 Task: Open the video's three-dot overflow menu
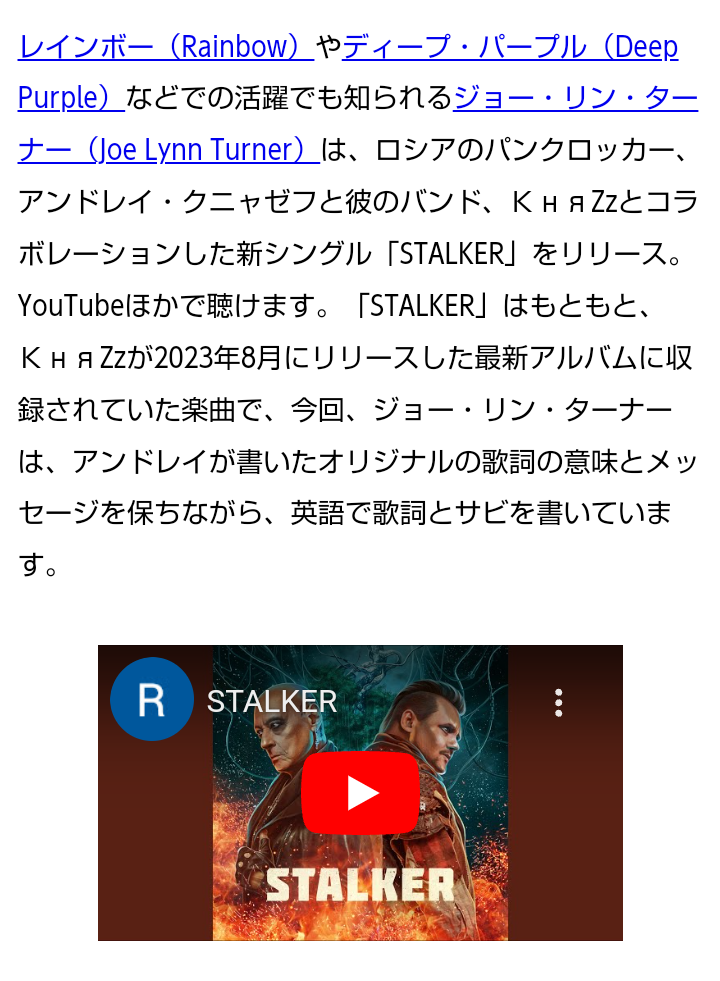[x=558, y=702]
